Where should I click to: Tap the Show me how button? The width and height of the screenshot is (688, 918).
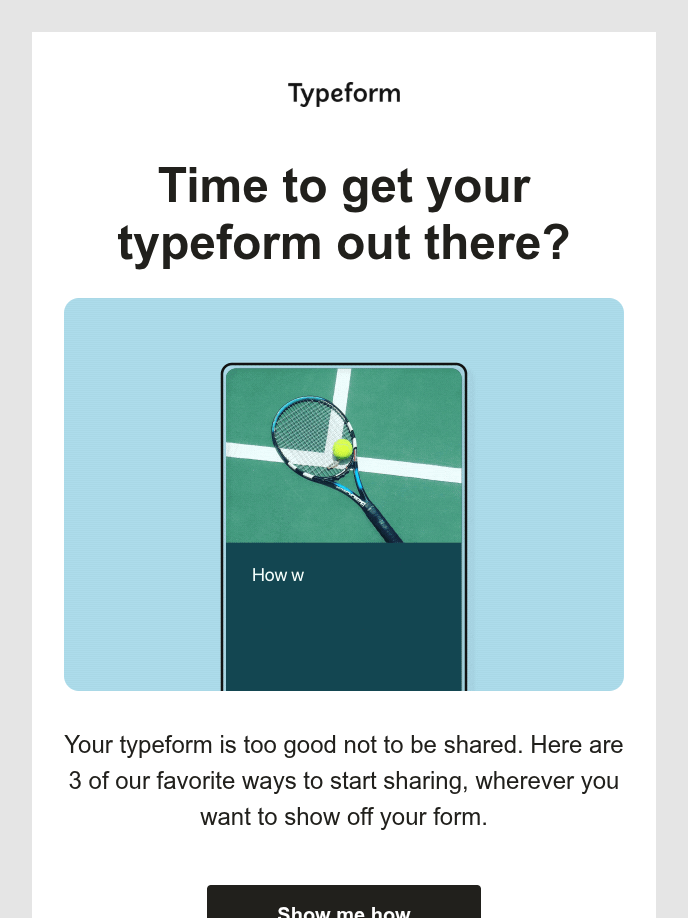(343, 904)
